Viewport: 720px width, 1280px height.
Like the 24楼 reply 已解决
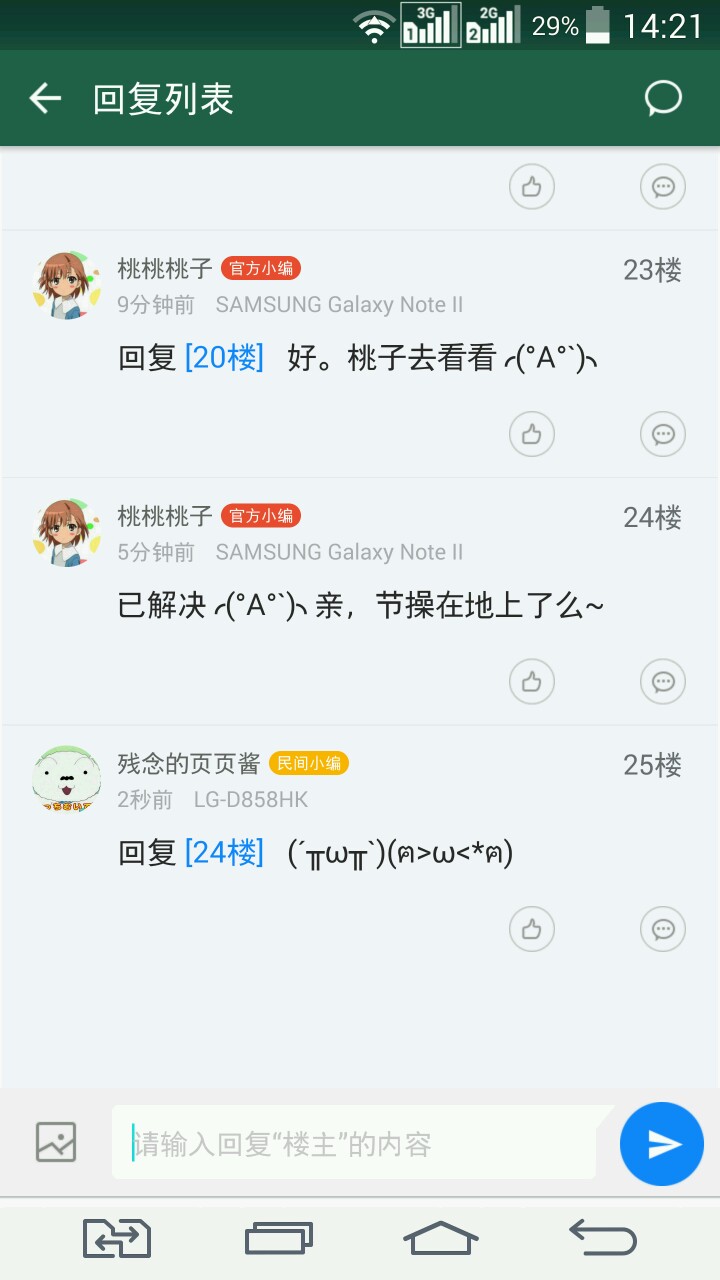coord(531,682)
